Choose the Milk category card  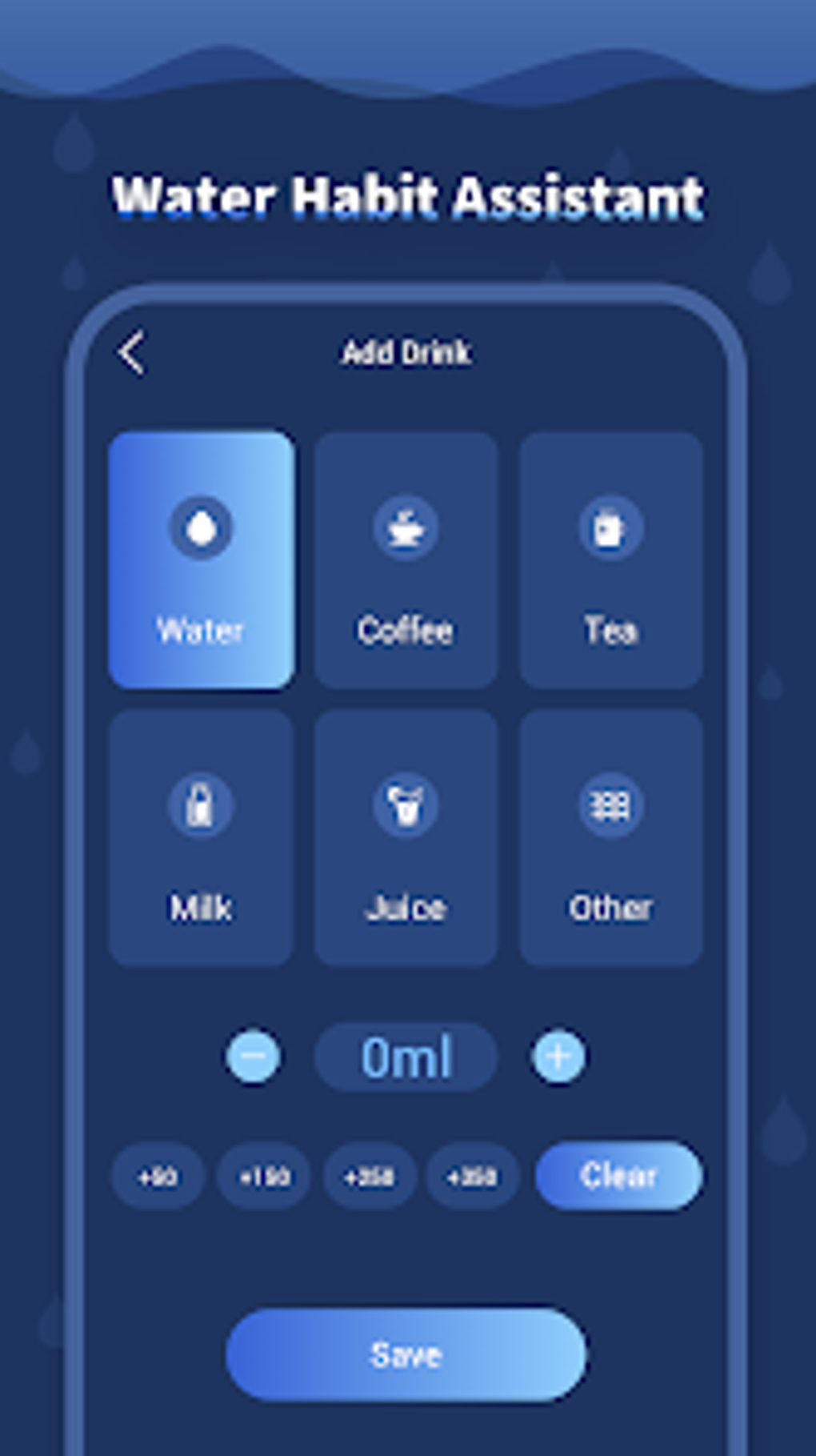(x=200, y=836)
